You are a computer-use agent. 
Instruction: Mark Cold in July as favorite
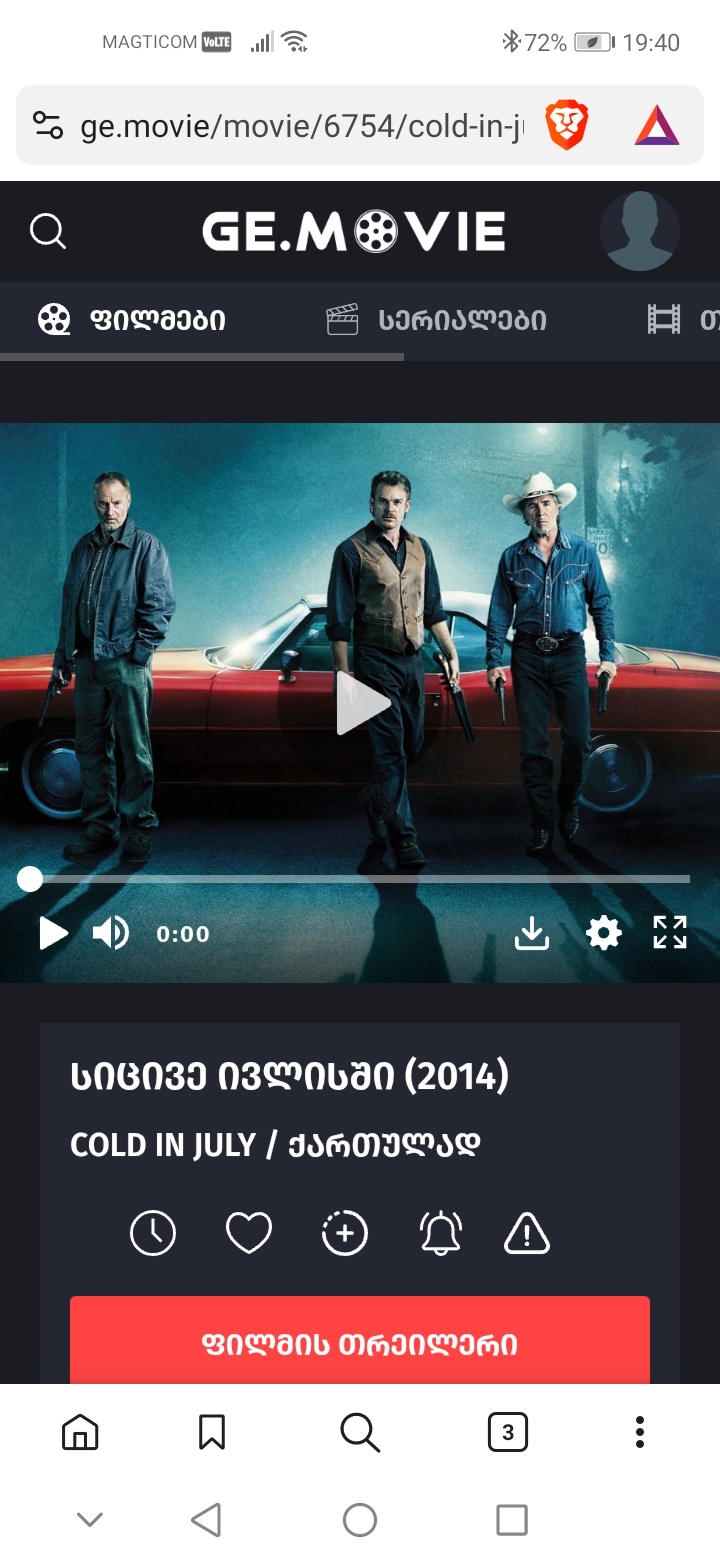pos(249,1233)
